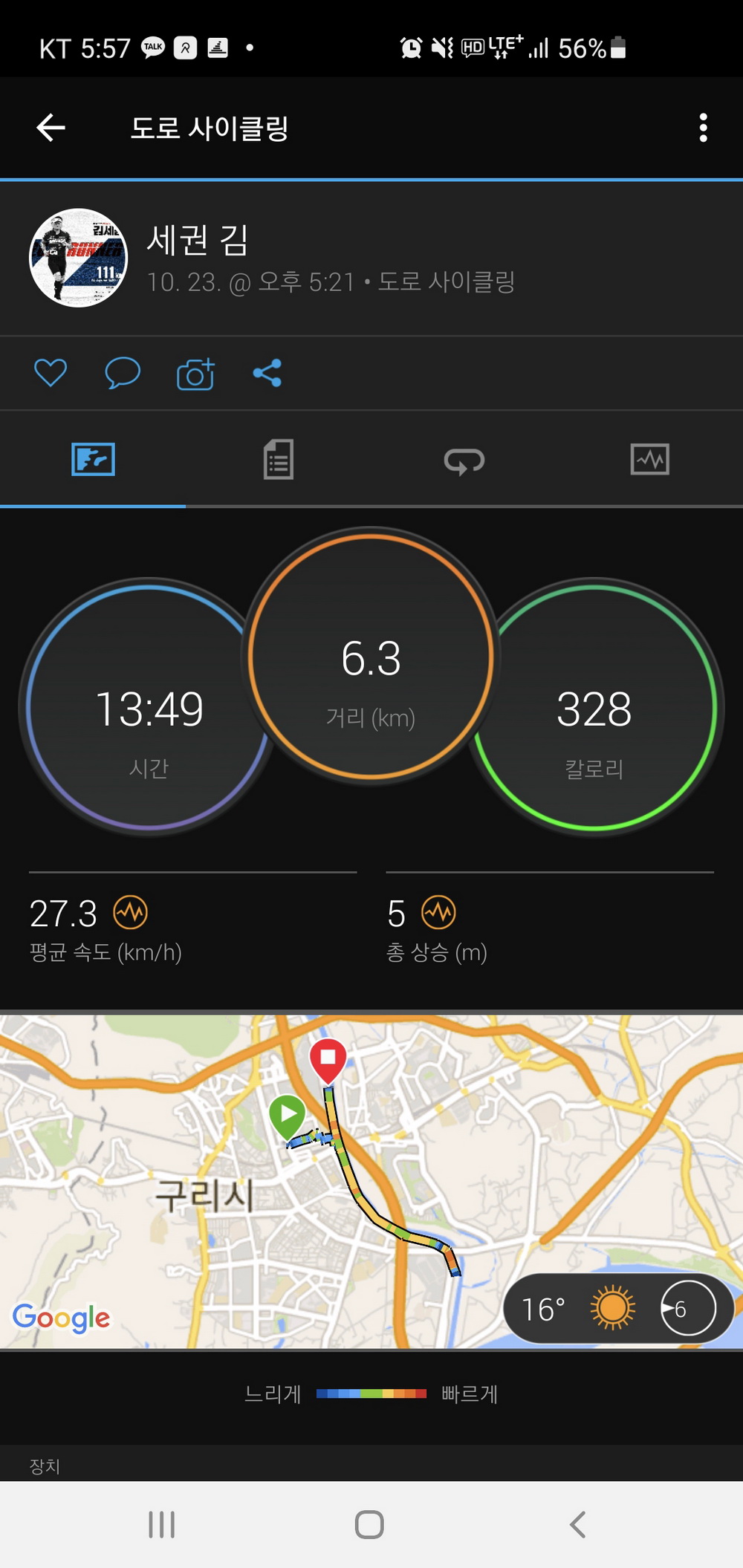Switch to the laps tab
Viewport: 743px width, 1568px height.
pos(464,461)
